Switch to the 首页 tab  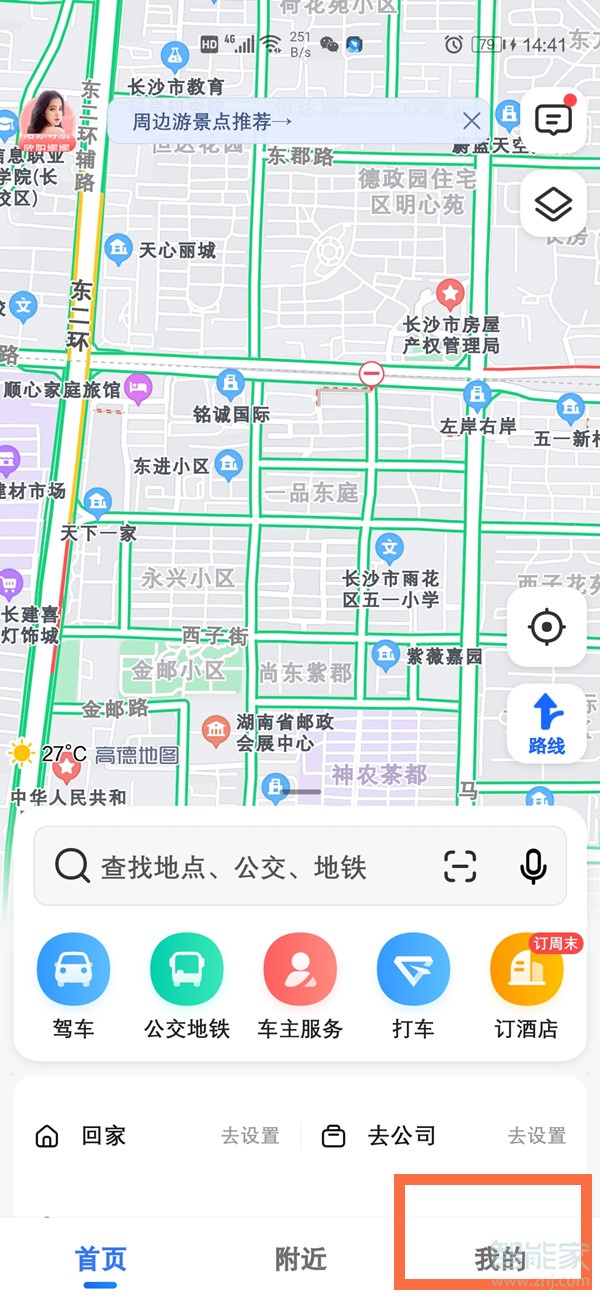(x=101, y=1260)
